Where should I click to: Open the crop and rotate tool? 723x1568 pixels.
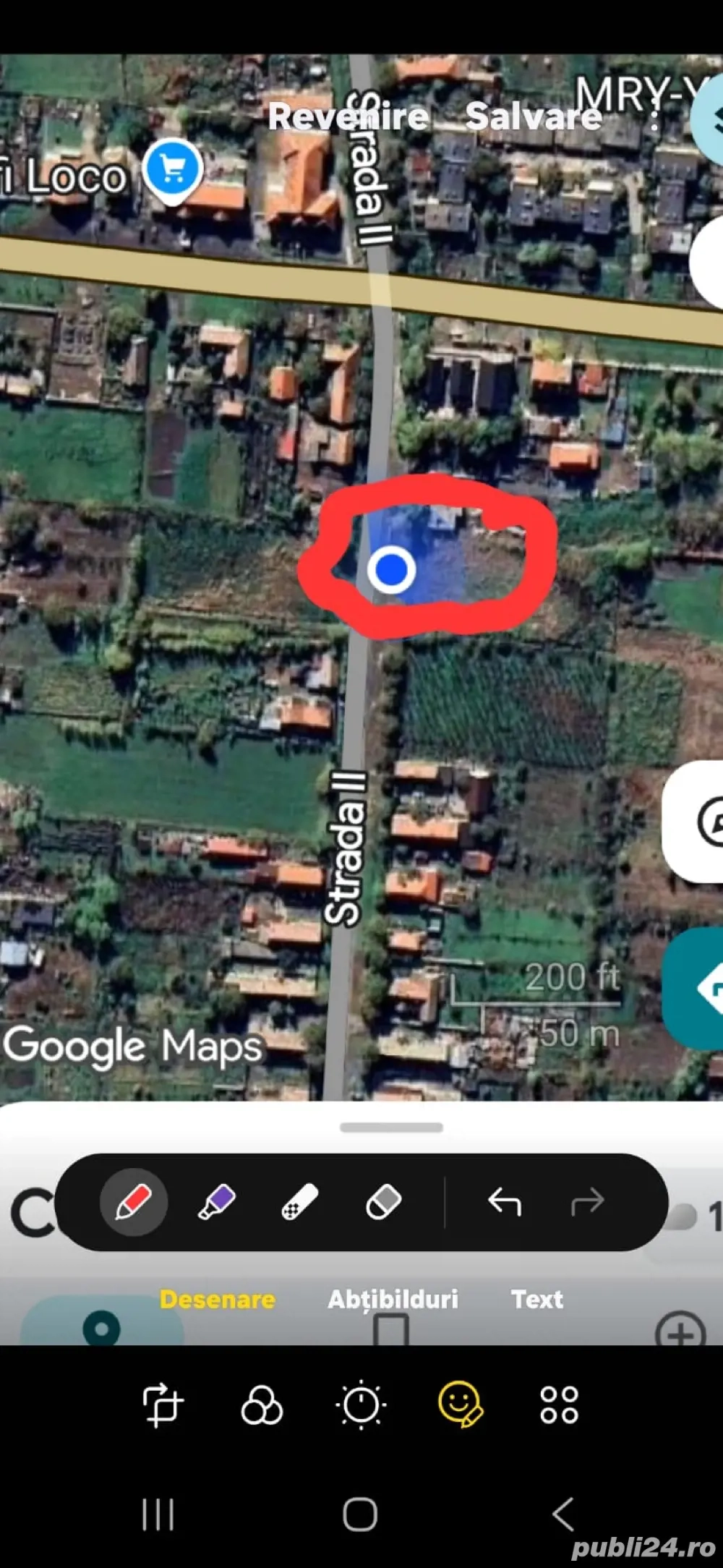tap(165, 1404)
